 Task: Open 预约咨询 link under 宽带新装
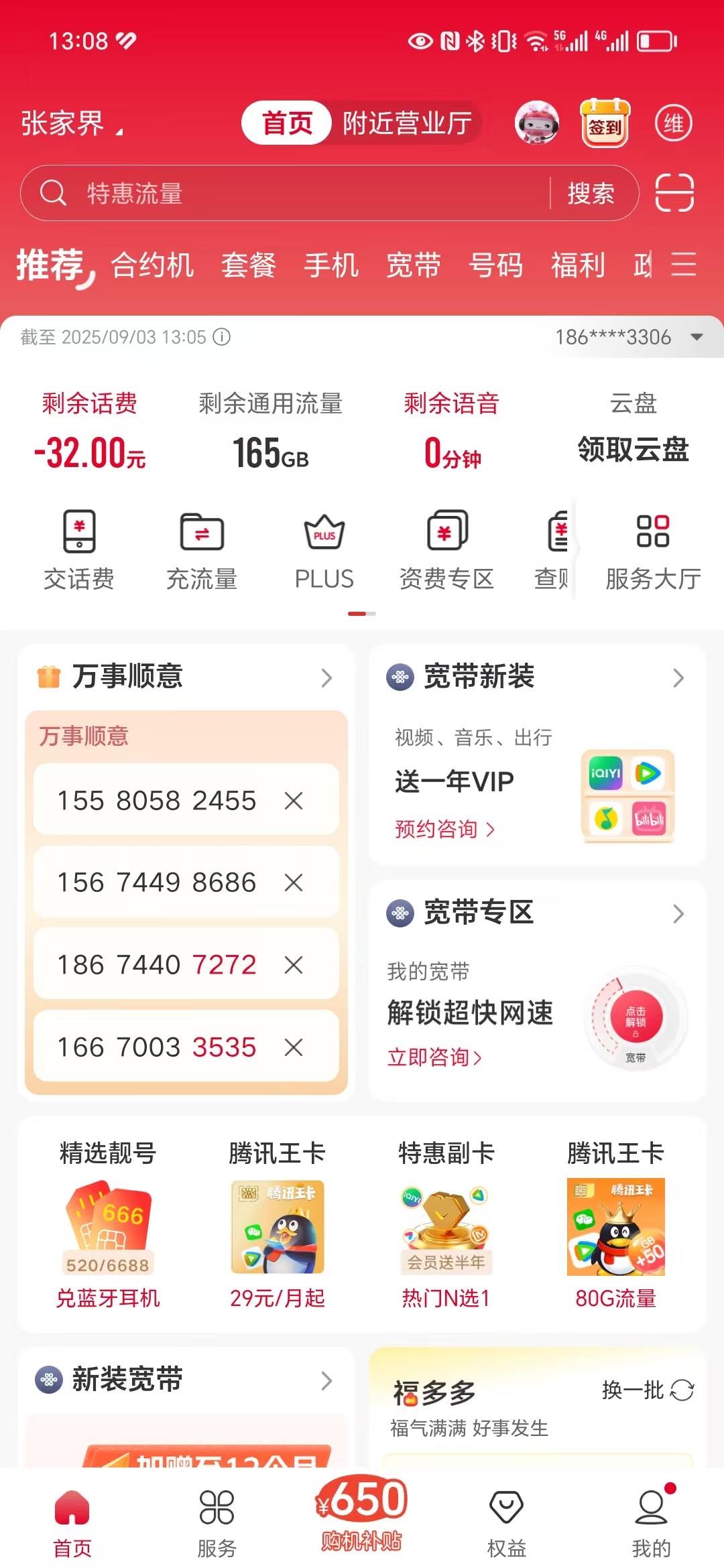click(x=444, y=830)
